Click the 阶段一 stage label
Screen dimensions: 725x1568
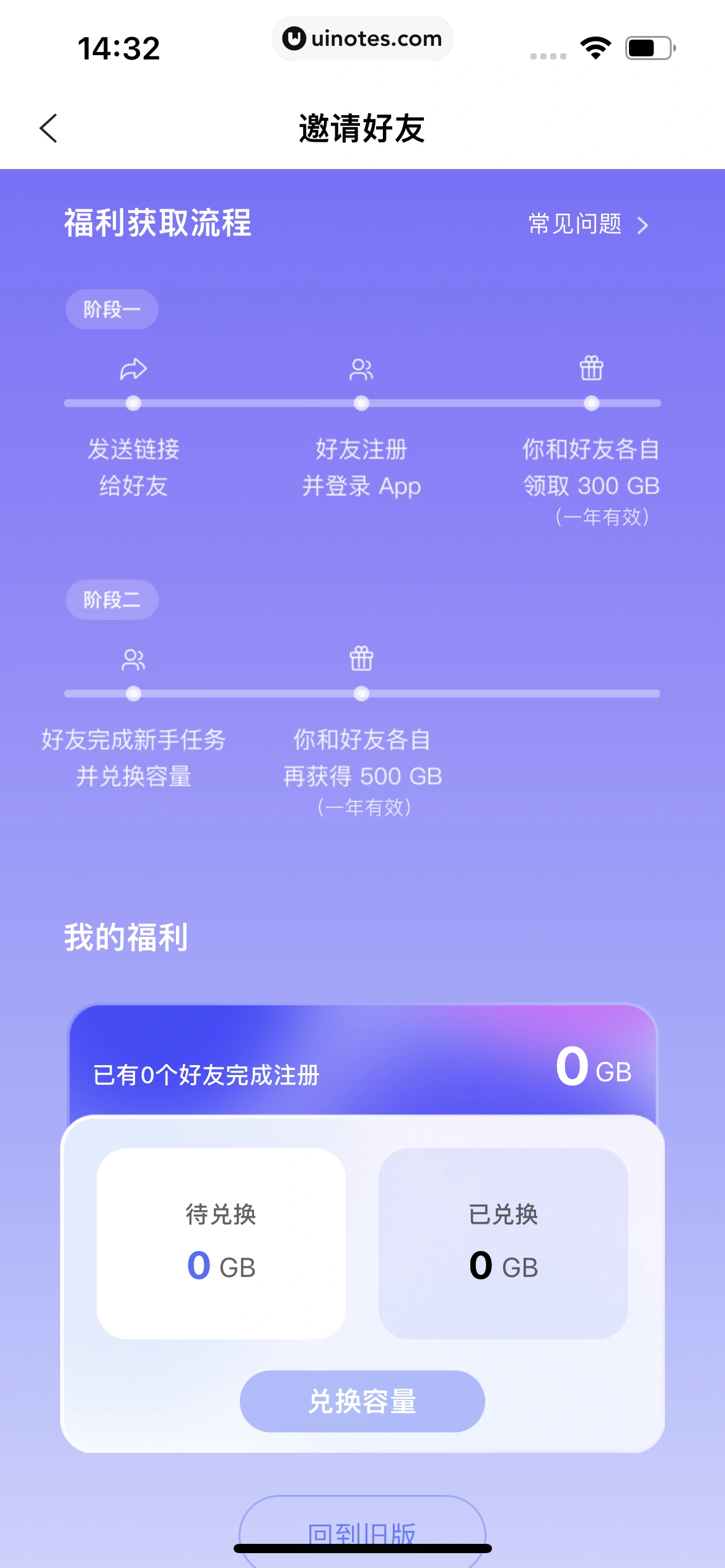tap(112, 308)
